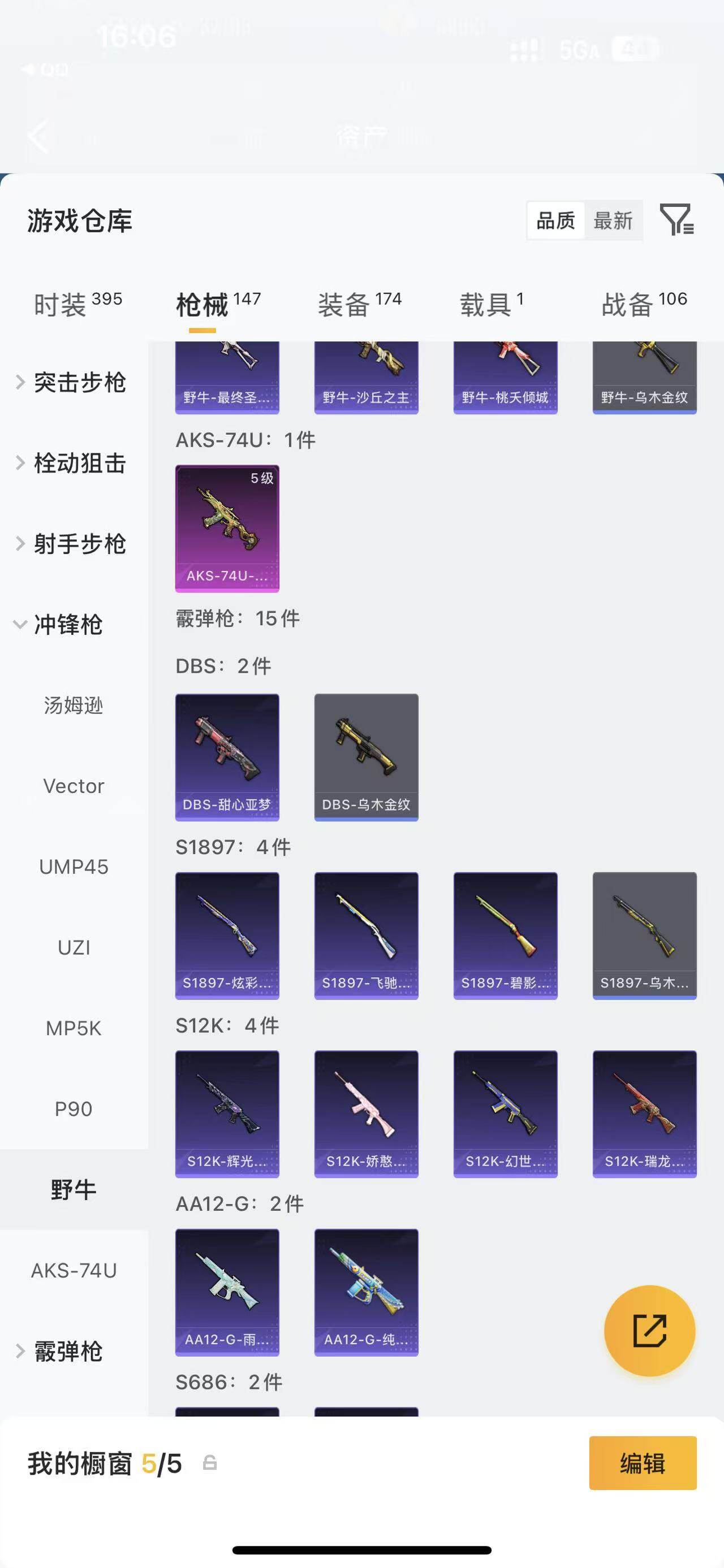The width and height of the screenshot is (724, 1568).
Task: Switch to the 时装 tab
Action: [x=77, y=304]
